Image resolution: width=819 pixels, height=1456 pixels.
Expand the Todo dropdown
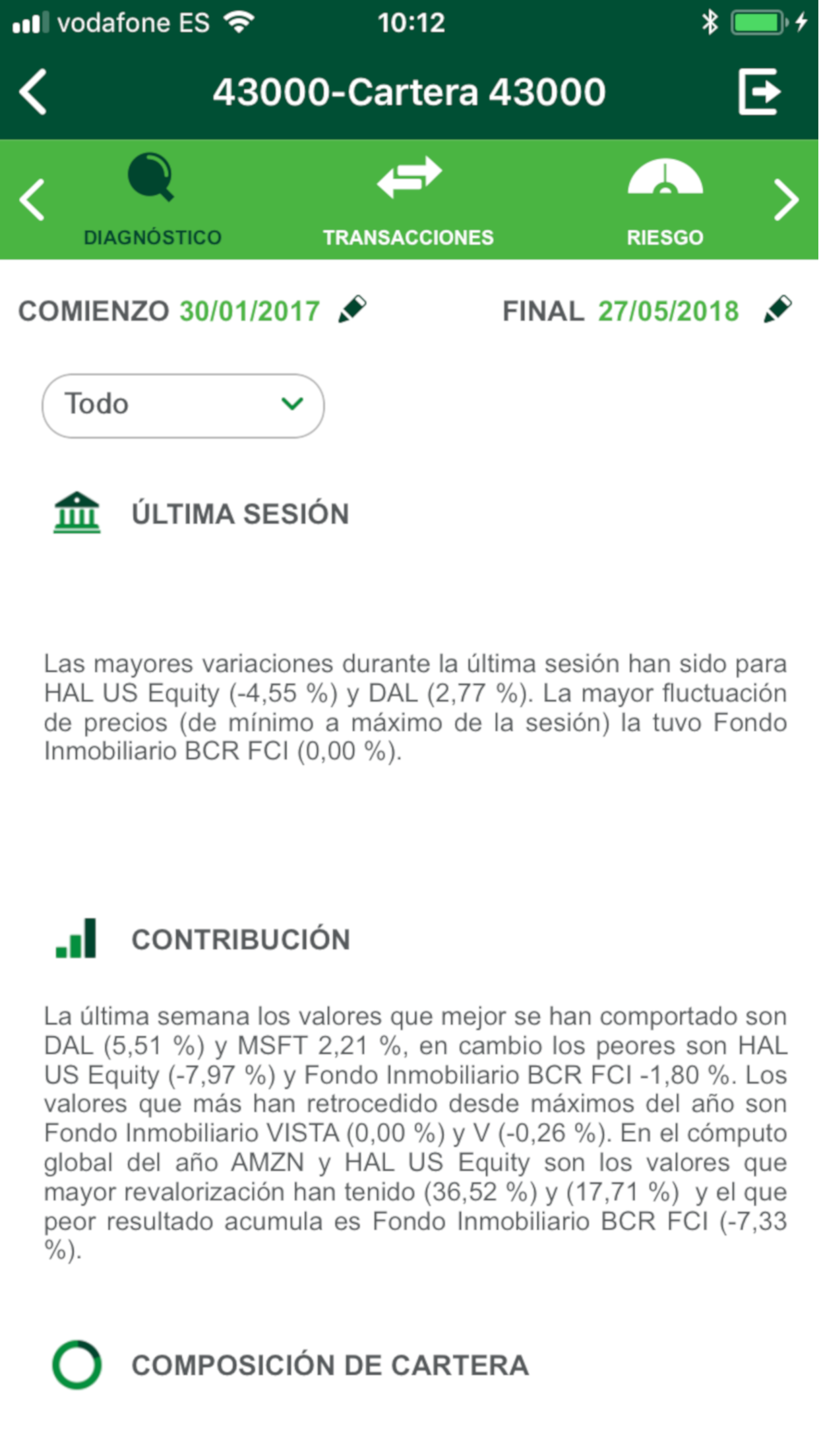(x=183, y=406)
